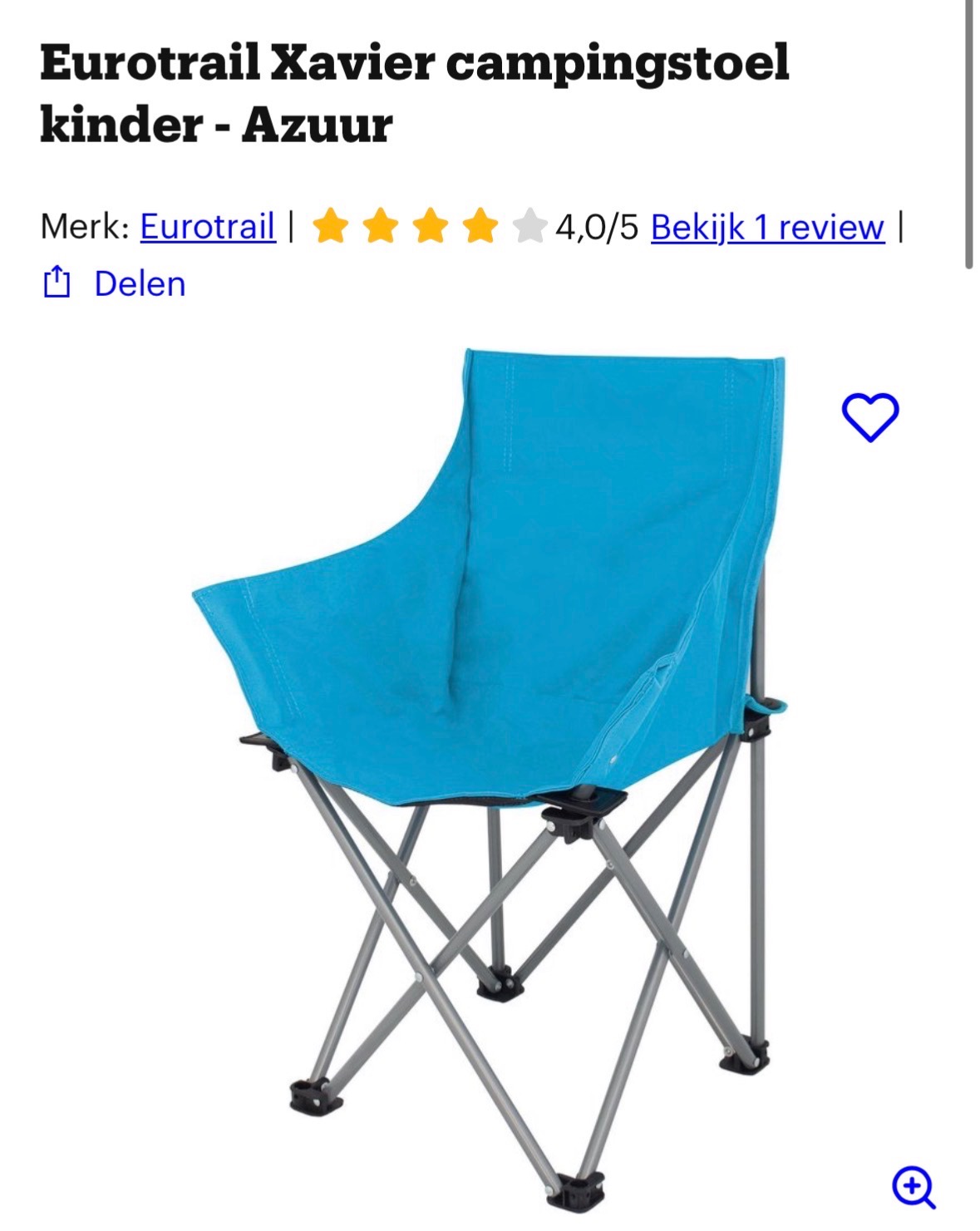Viewport: 980px width, 1231px height.
Task: Rate five stars by toggling the gray star
Action: click(x=529, y=224)
